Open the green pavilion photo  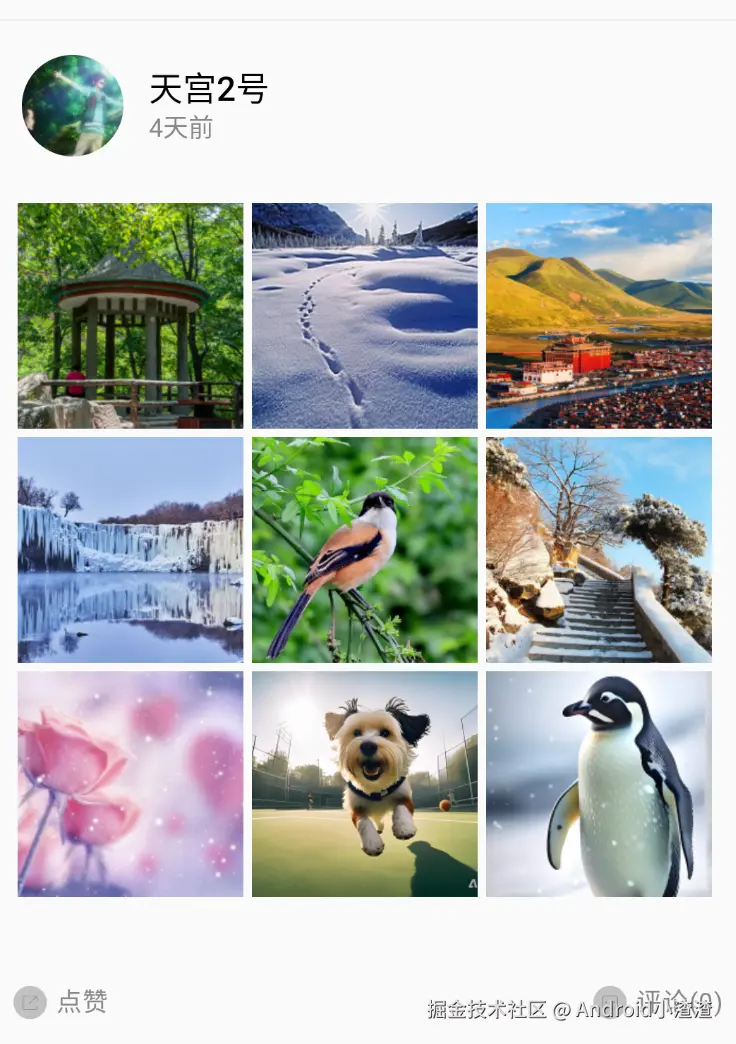(130, 316)
